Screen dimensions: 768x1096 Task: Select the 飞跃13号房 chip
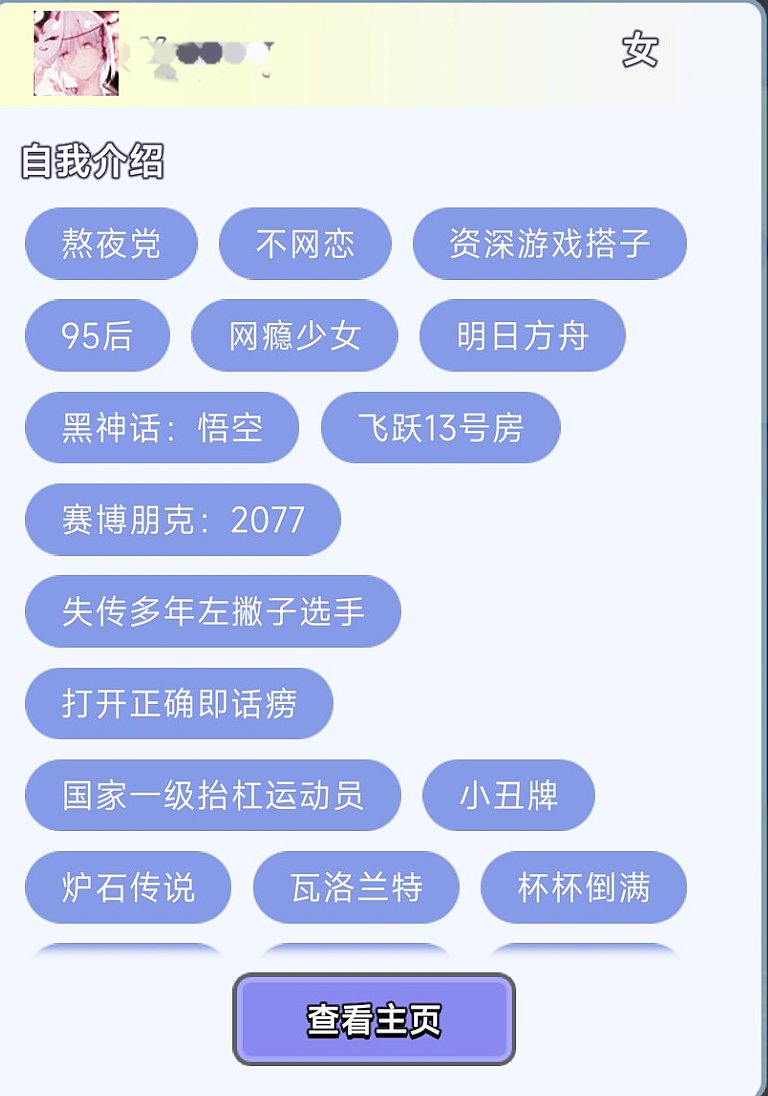point(440,427)
